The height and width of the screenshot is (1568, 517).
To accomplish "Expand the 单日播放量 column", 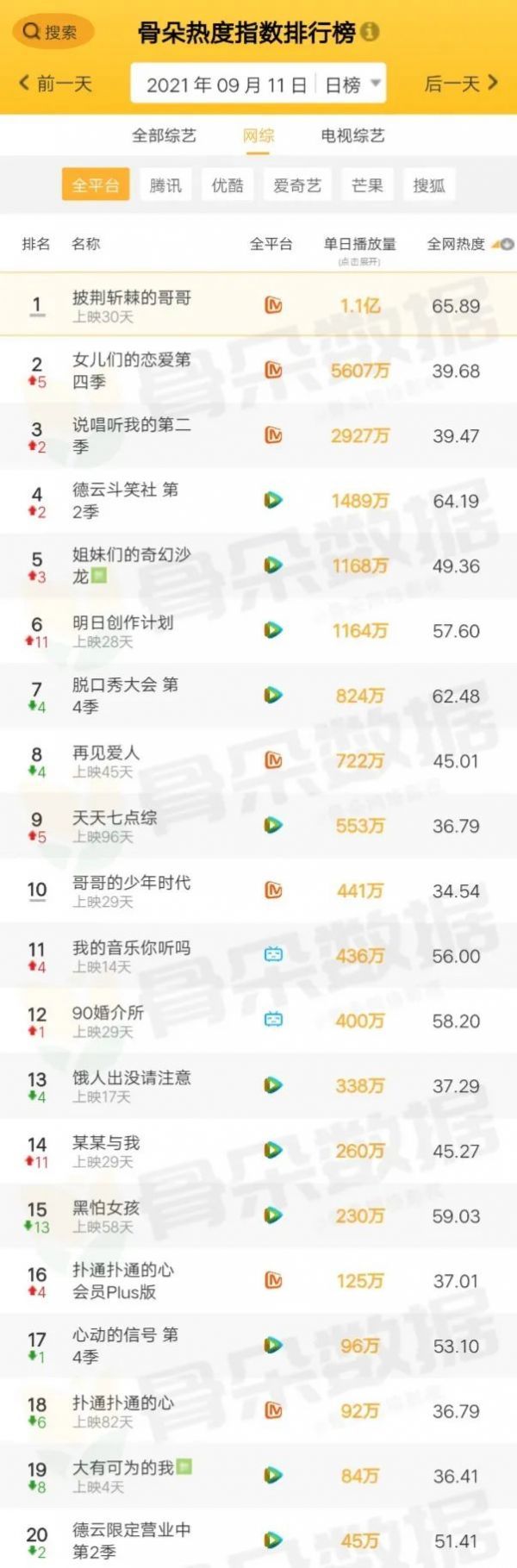I will (359, 248).
